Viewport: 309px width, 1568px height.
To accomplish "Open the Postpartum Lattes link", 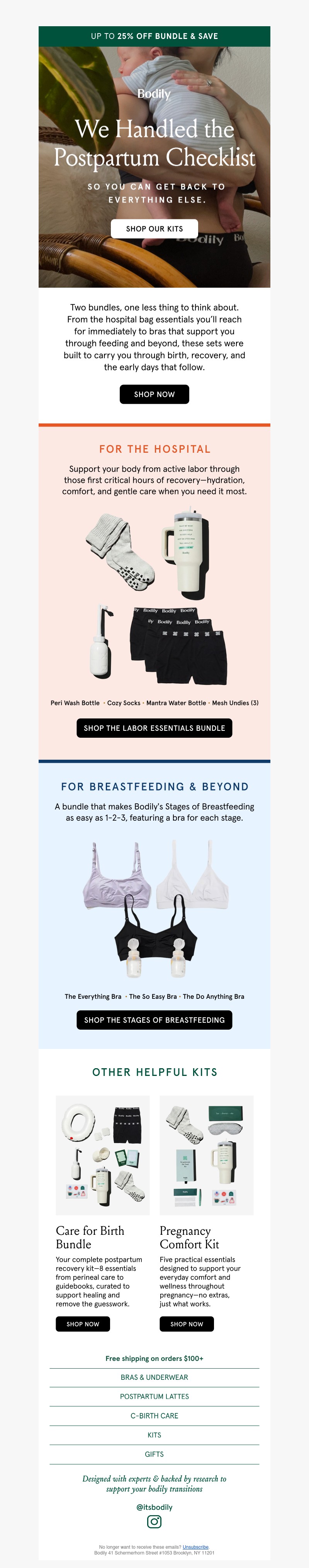I will [x=154, y=1396].
